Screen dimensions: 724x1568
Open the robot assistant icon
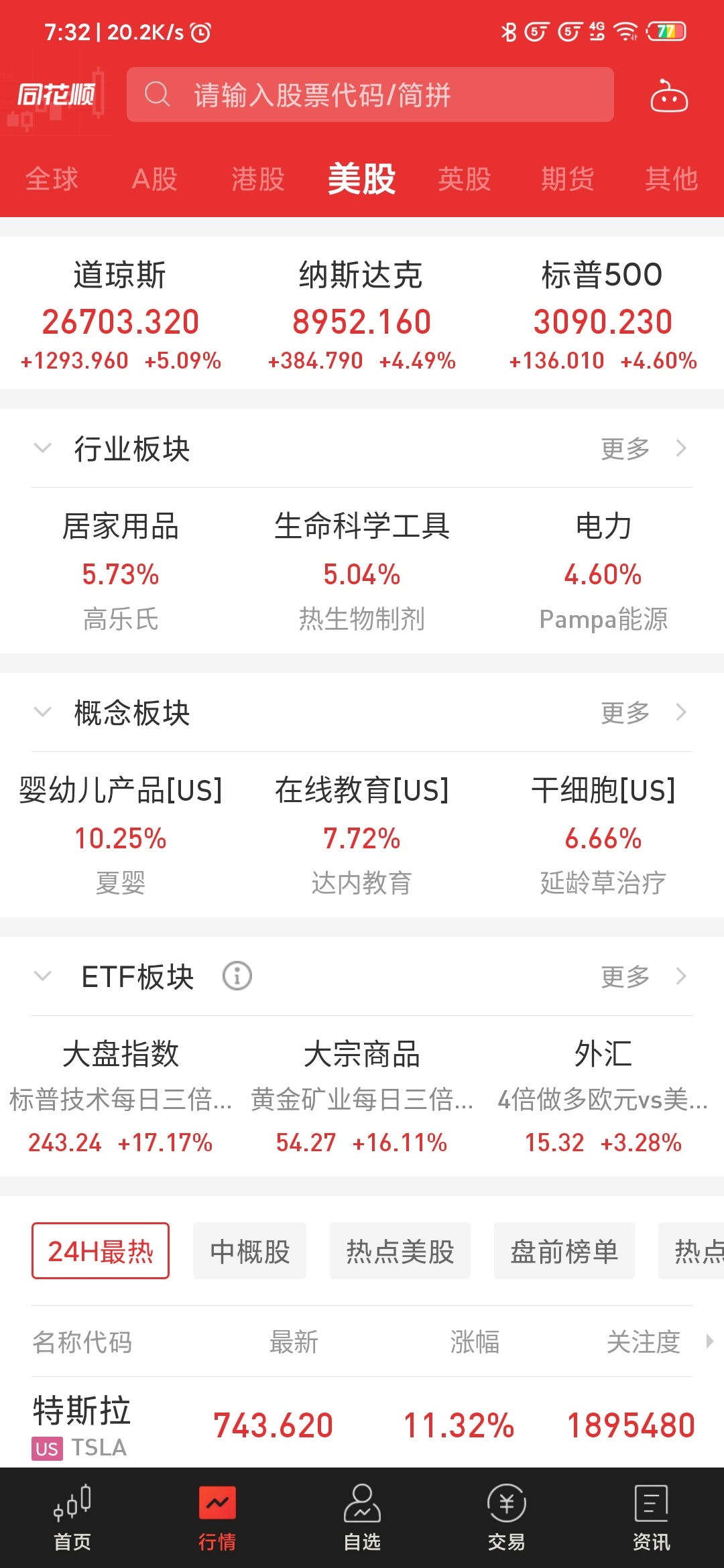pos(668,97)
